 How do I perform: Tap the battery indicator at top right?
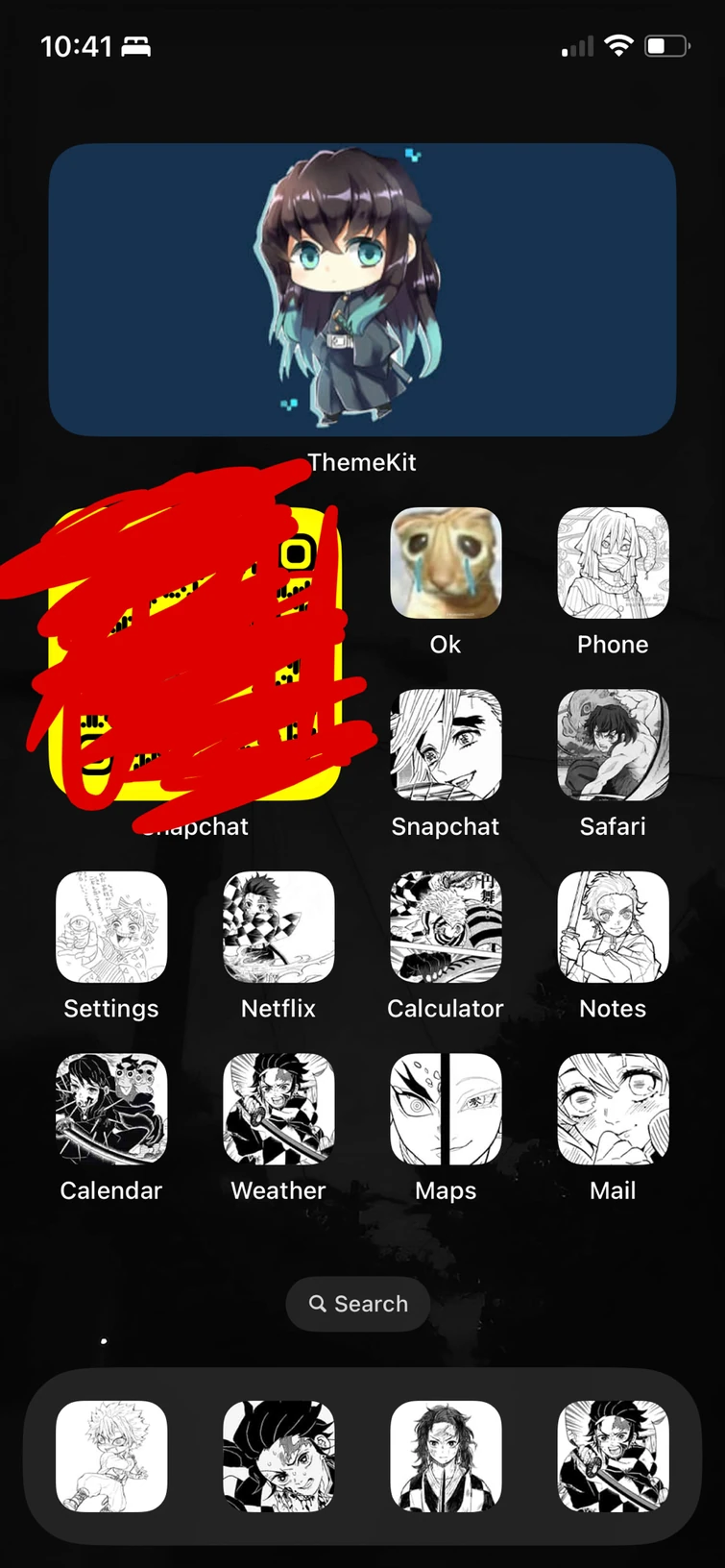coord(666,43)
